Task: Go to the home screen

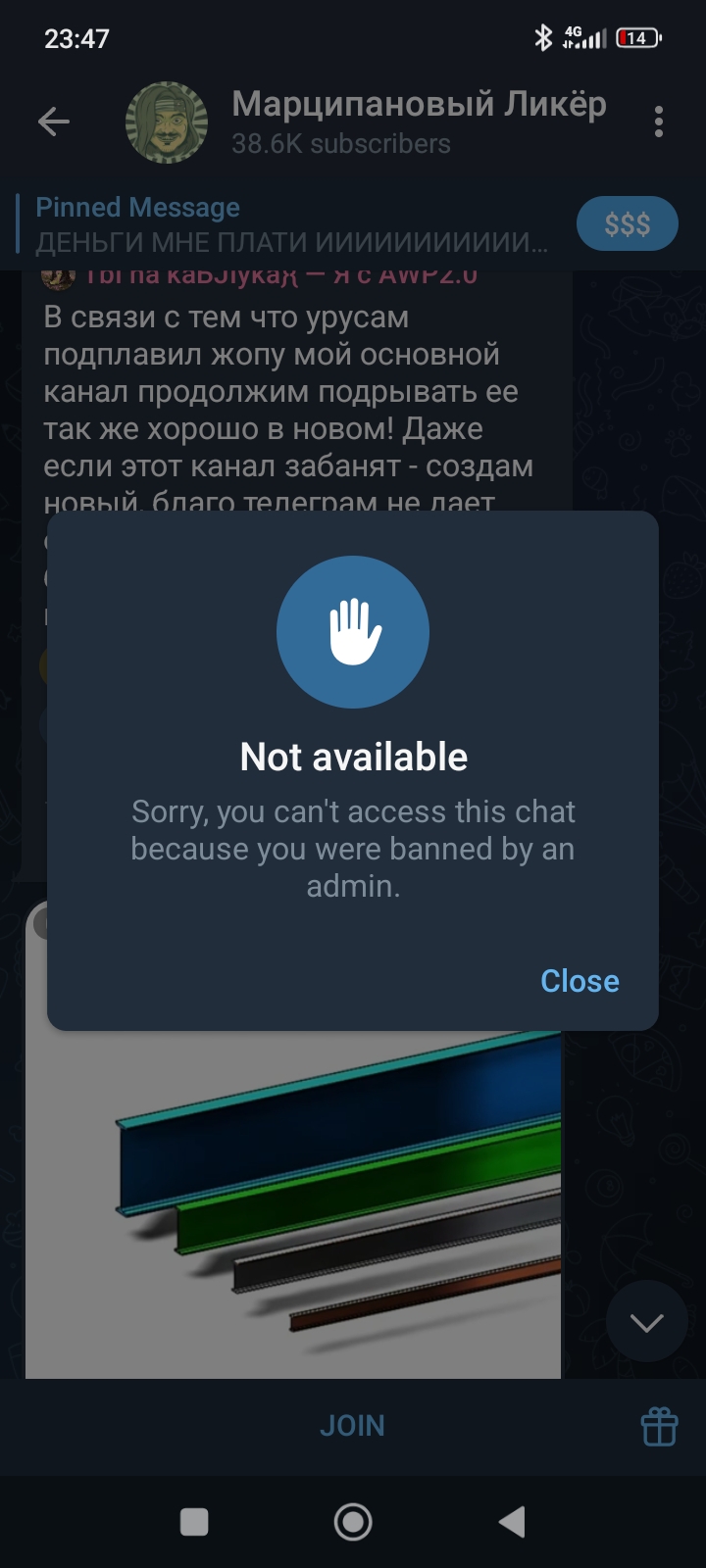Action: coord(353,1522)
